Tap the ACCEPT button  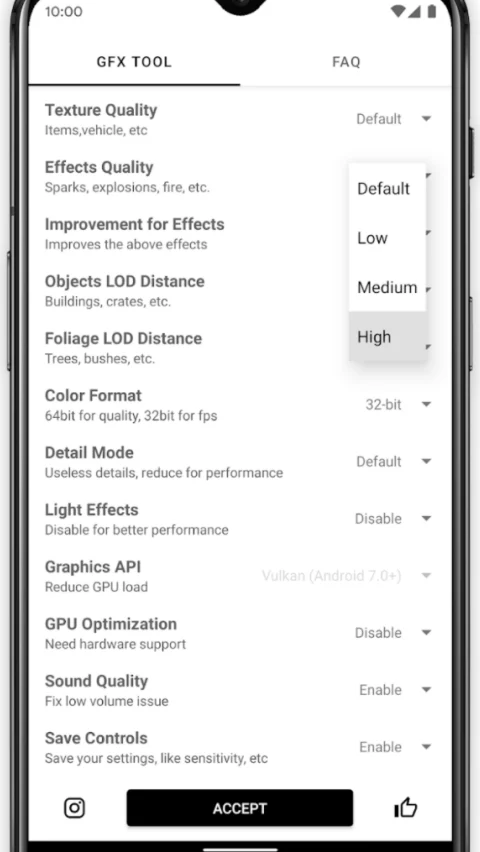pyautogui.click(x=240, y=808)
